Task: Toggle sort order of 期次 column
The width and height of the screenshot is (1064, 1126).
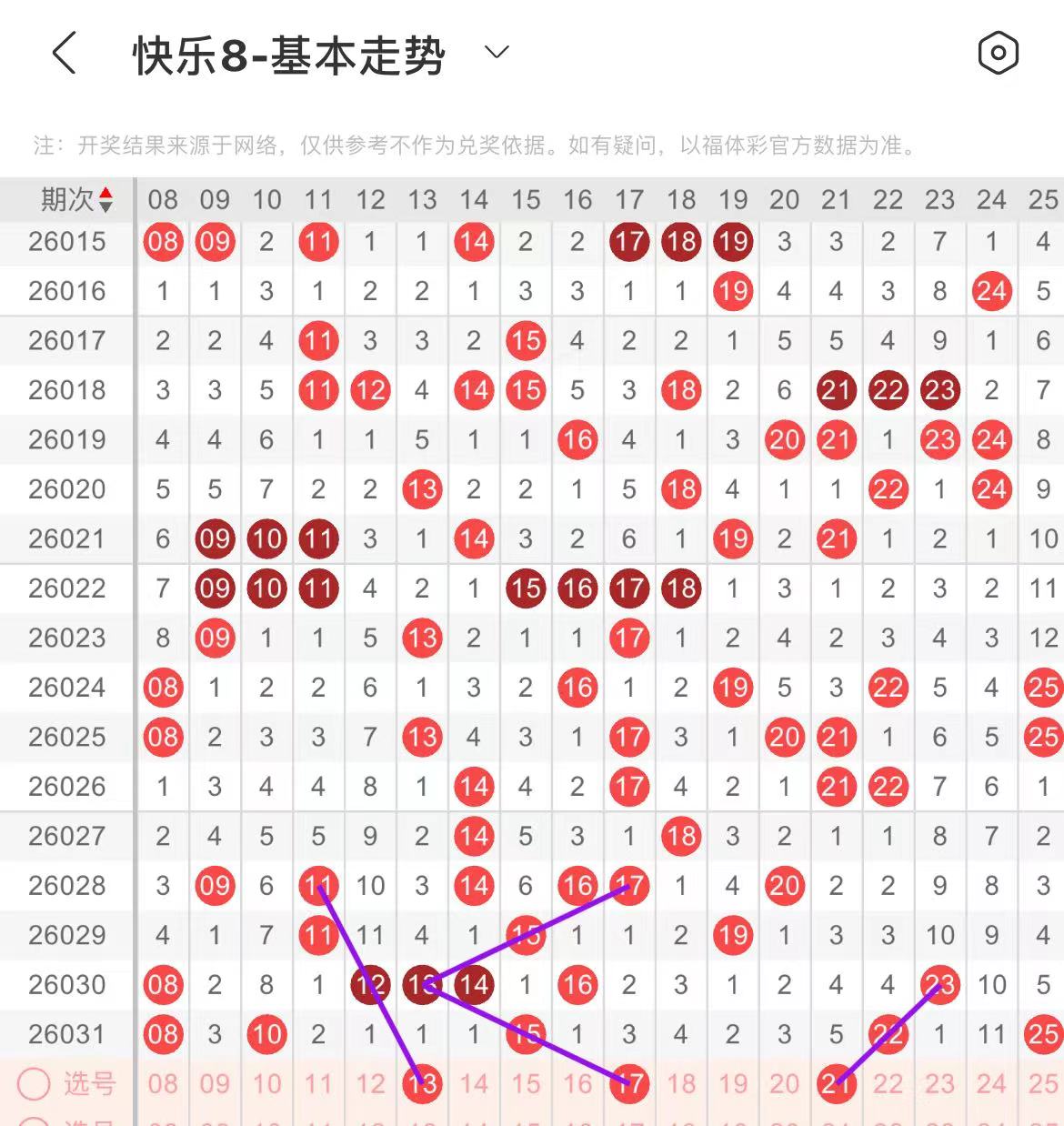Action: [x=105, y=199]
